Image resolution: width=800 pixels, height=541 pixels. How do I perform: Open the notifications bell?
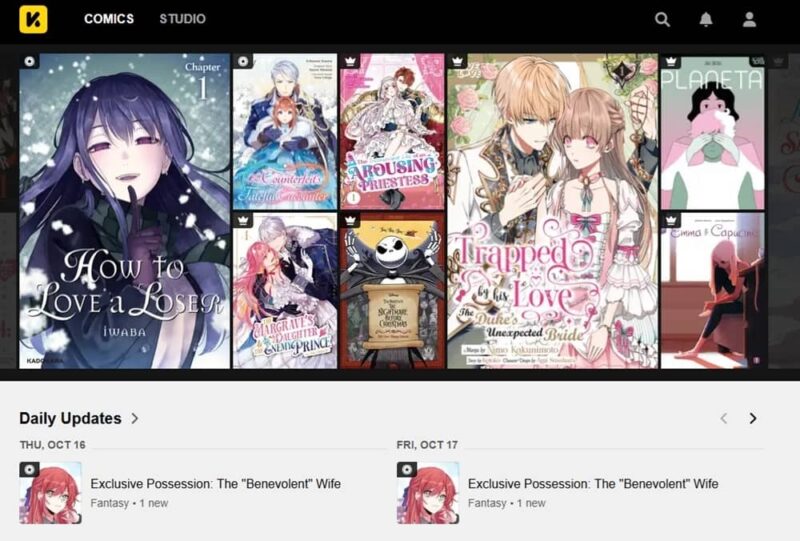(706, 19)
